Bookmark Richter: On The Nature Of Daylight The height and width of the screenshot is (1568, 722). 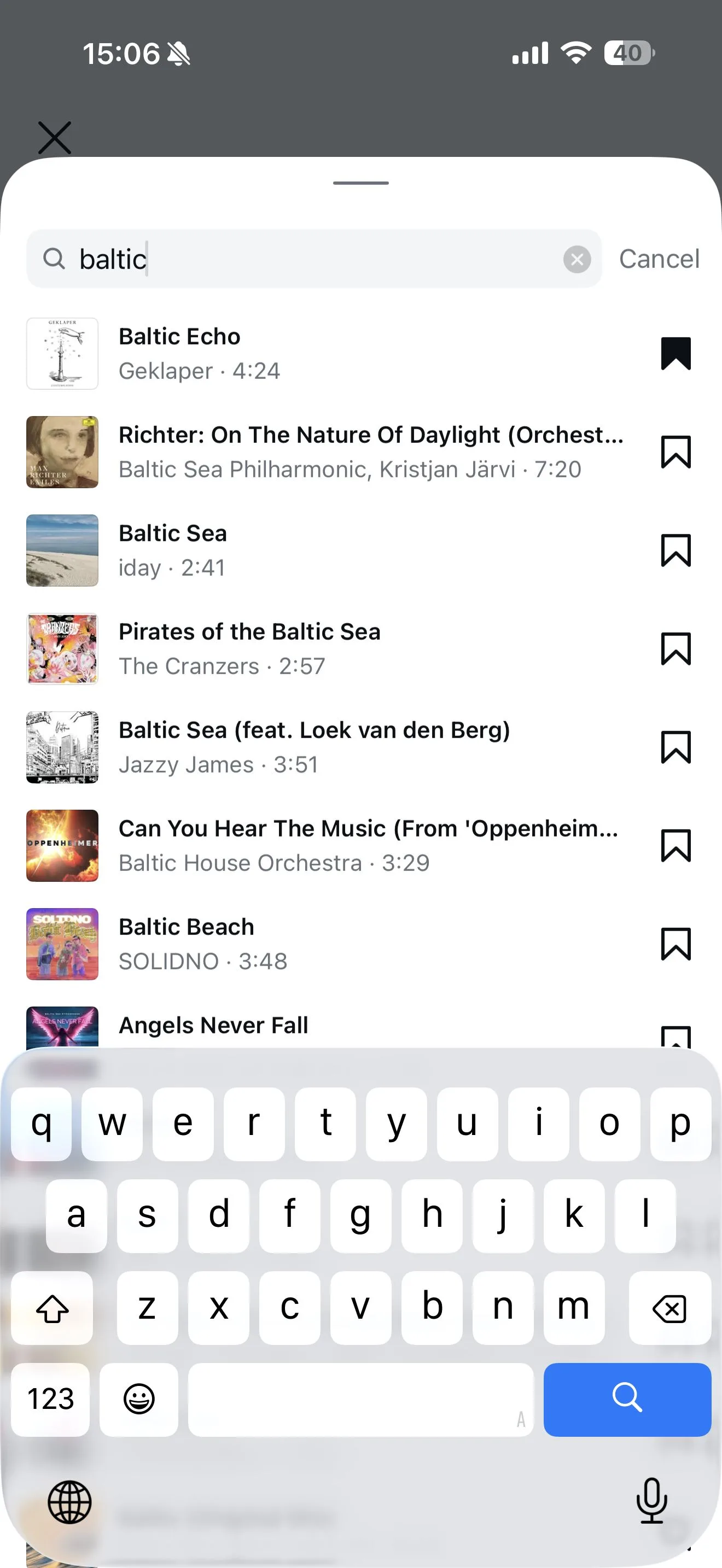676,452
